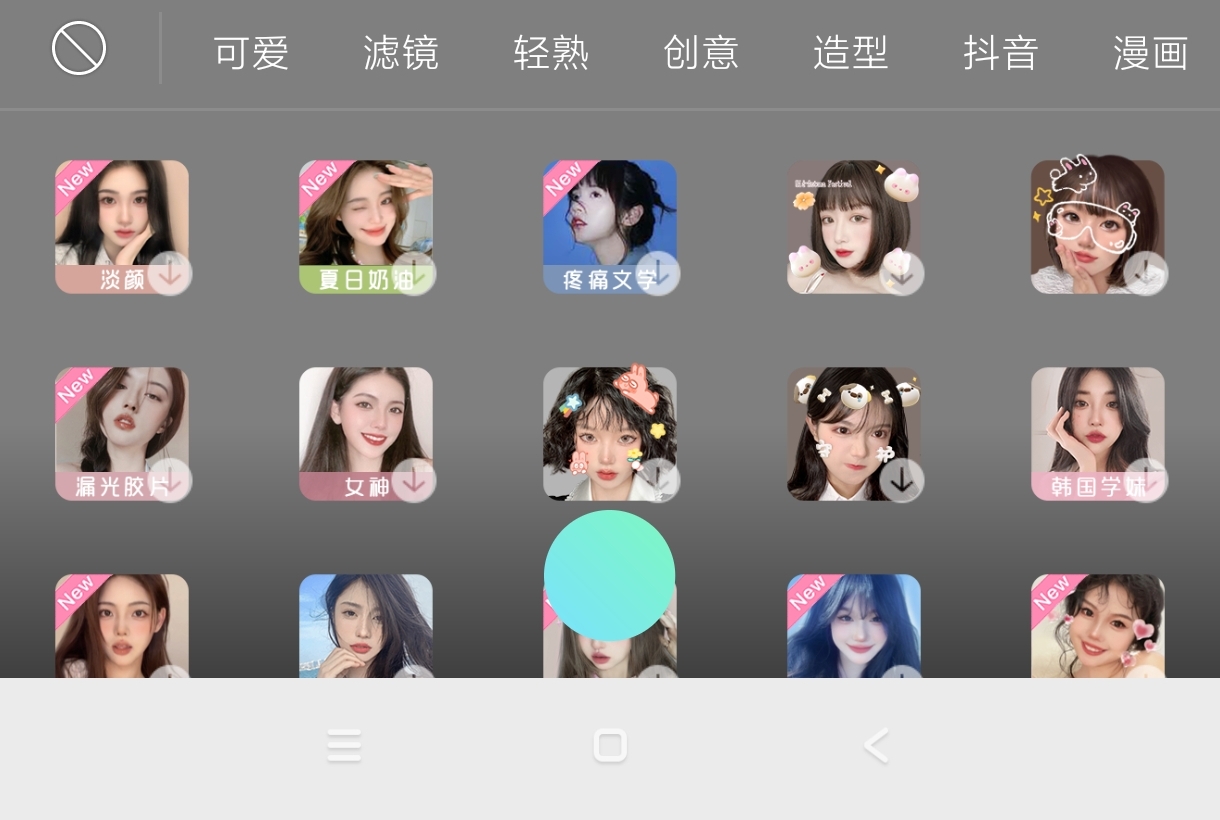The image size is (1220, 820).
Task: Open the 轻熟 category
Action: pos(551,53)
